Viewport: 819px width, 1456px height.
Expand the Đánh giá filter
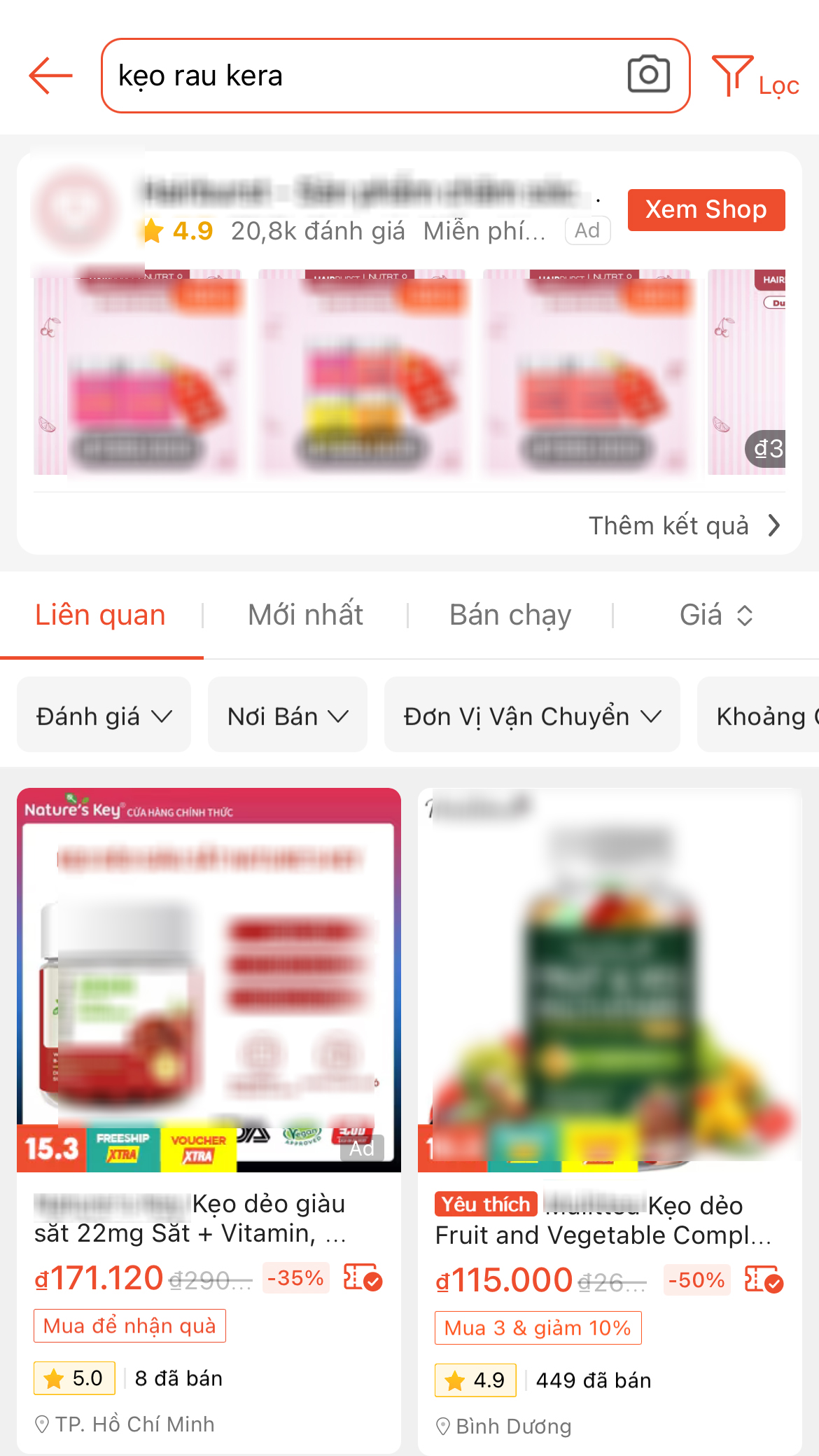[104, 716]
